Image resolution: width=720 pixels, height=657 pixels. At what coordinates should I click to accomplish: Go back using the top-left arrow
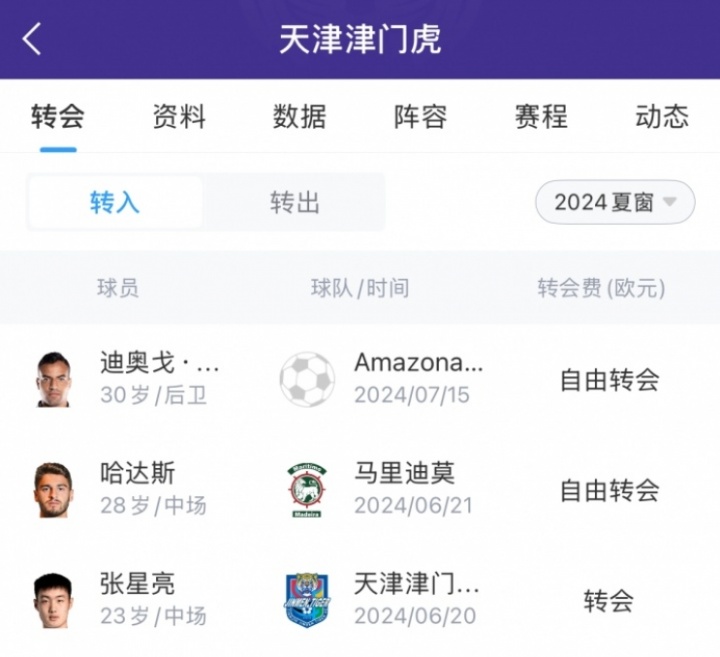(33, 40)
